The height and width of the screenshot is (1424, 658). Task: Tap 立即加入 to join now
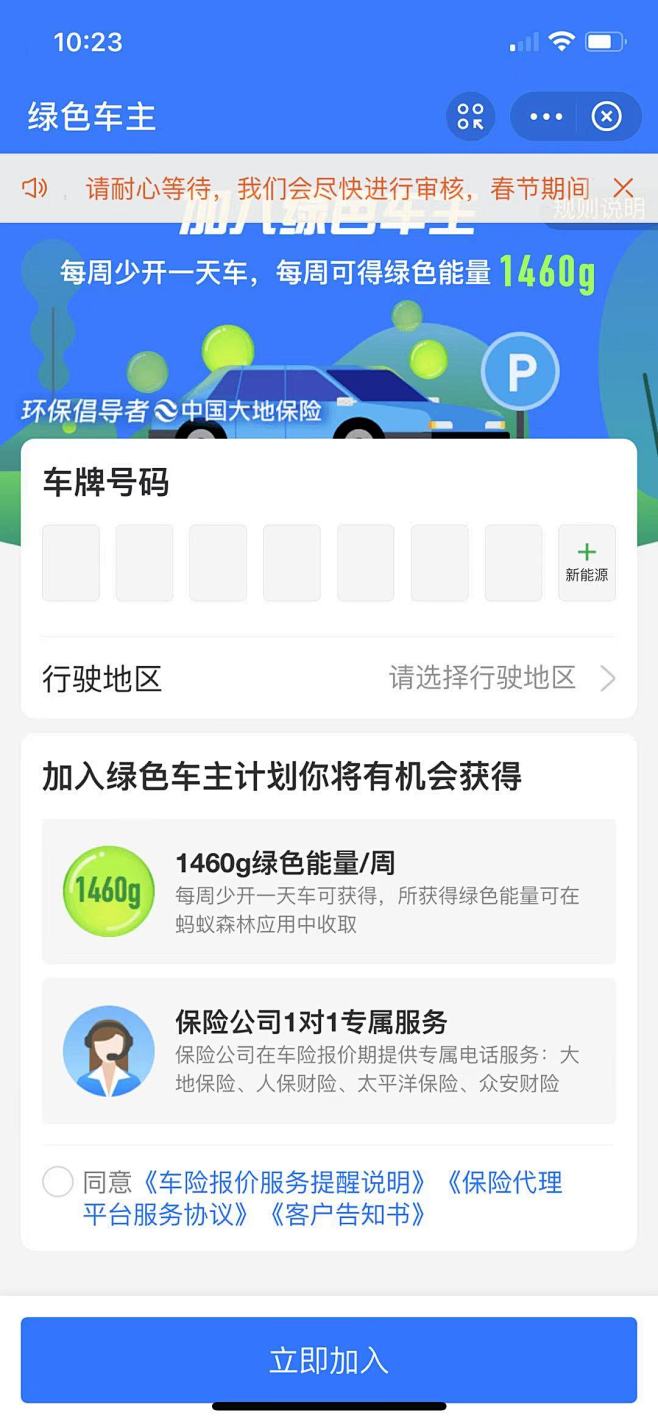pos(329,1360)
